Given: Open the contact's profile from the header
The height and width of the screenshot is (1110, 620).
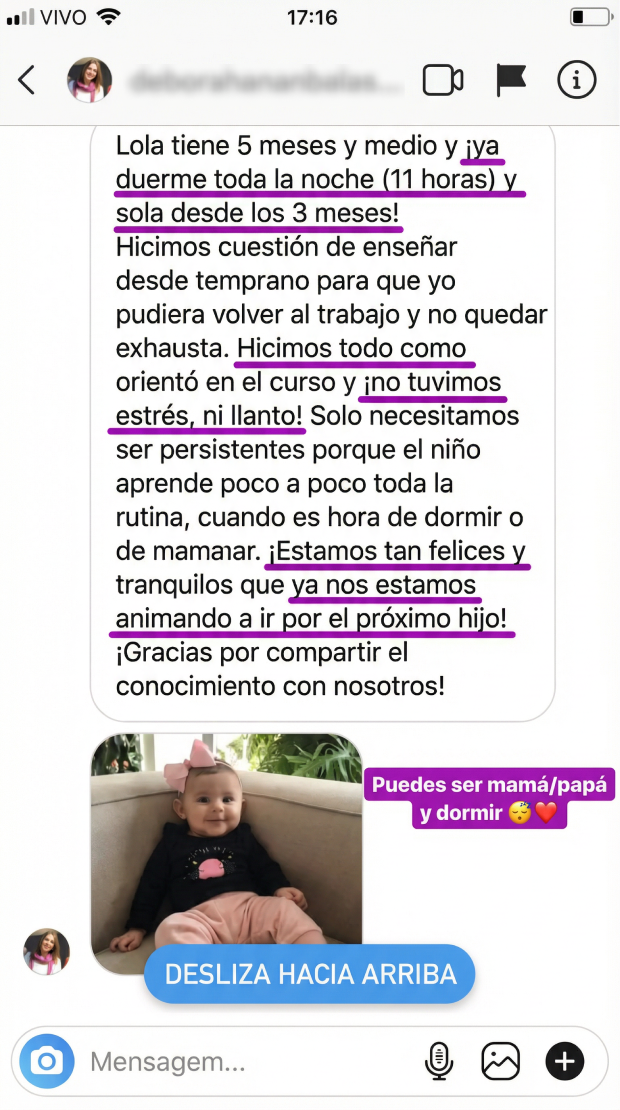Looking at the screenshot, I should (x=90, y=80).
